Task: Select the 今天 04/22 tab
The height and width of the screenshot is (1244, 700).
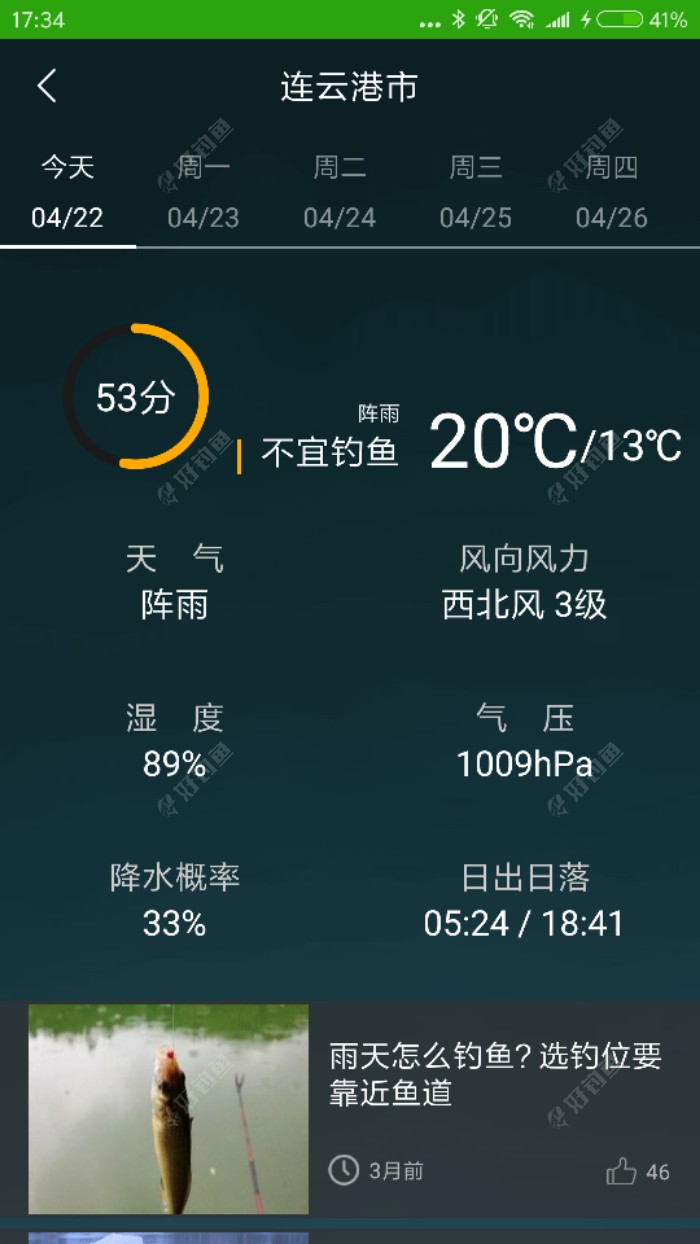Action: 68,192
